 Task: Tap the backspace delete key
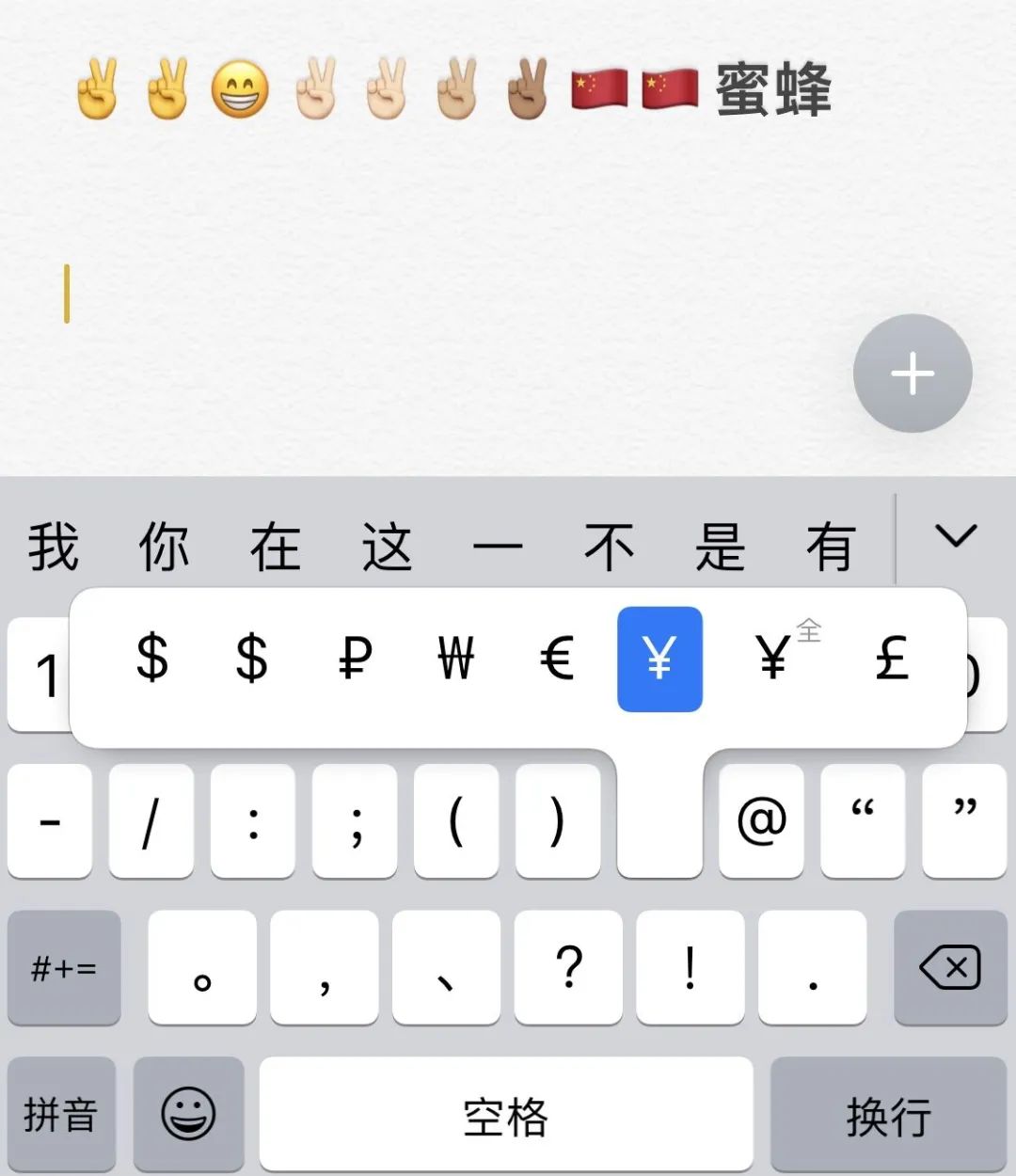950,967
